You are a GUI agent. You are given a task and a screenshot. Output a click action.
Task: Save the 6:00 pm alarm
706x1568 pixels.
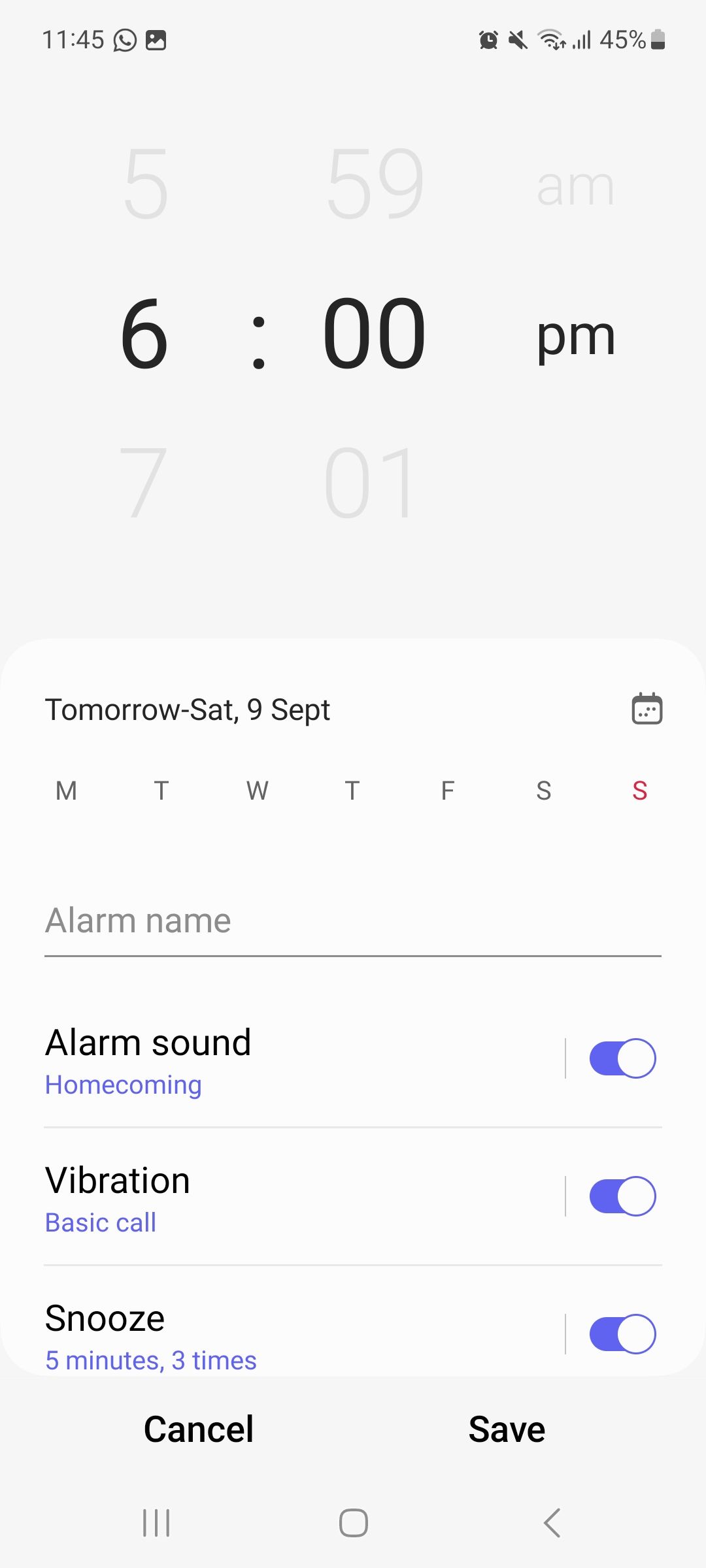[507, 1429]
